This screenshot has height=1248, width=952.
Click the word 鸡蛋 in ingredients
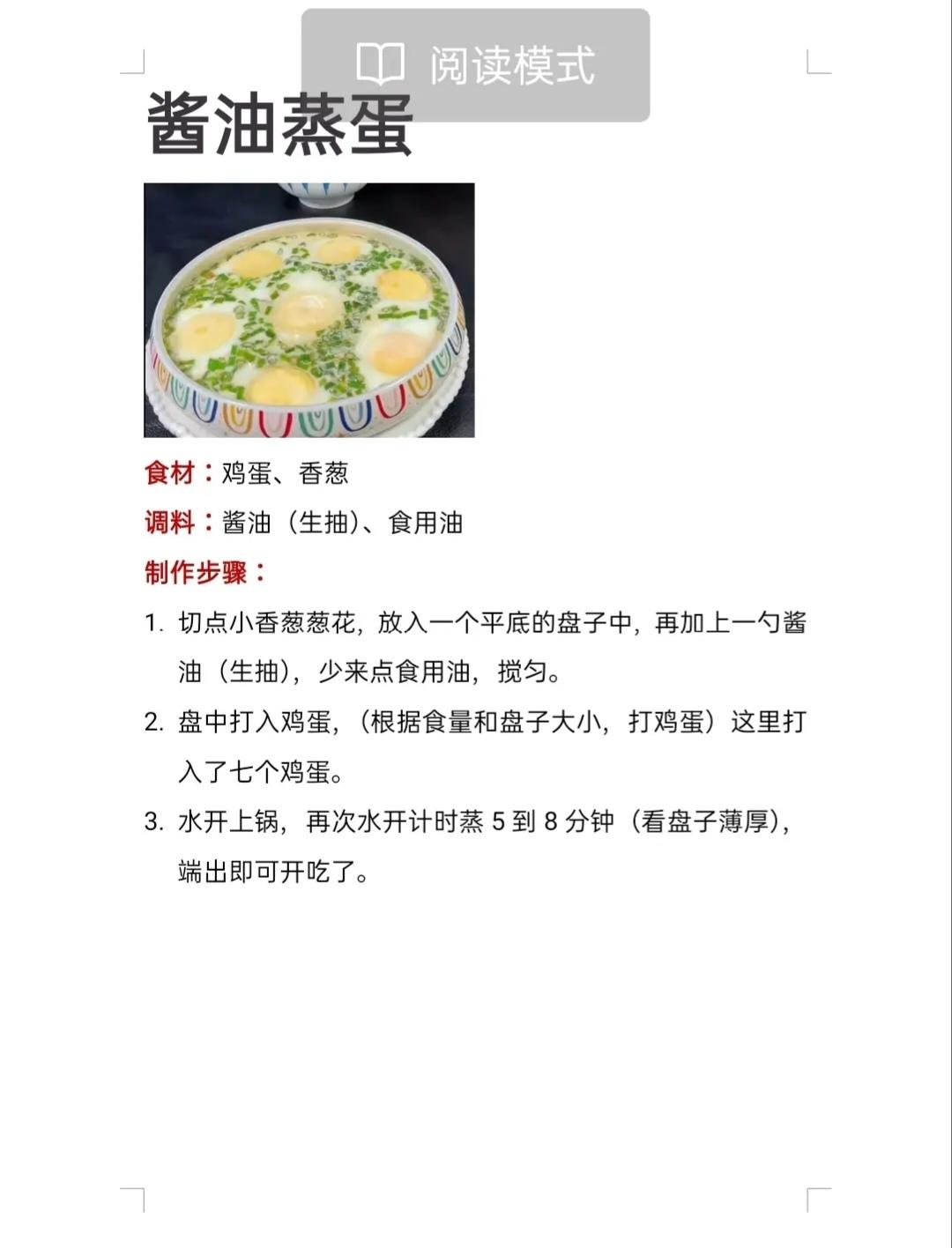coord(246,472)
